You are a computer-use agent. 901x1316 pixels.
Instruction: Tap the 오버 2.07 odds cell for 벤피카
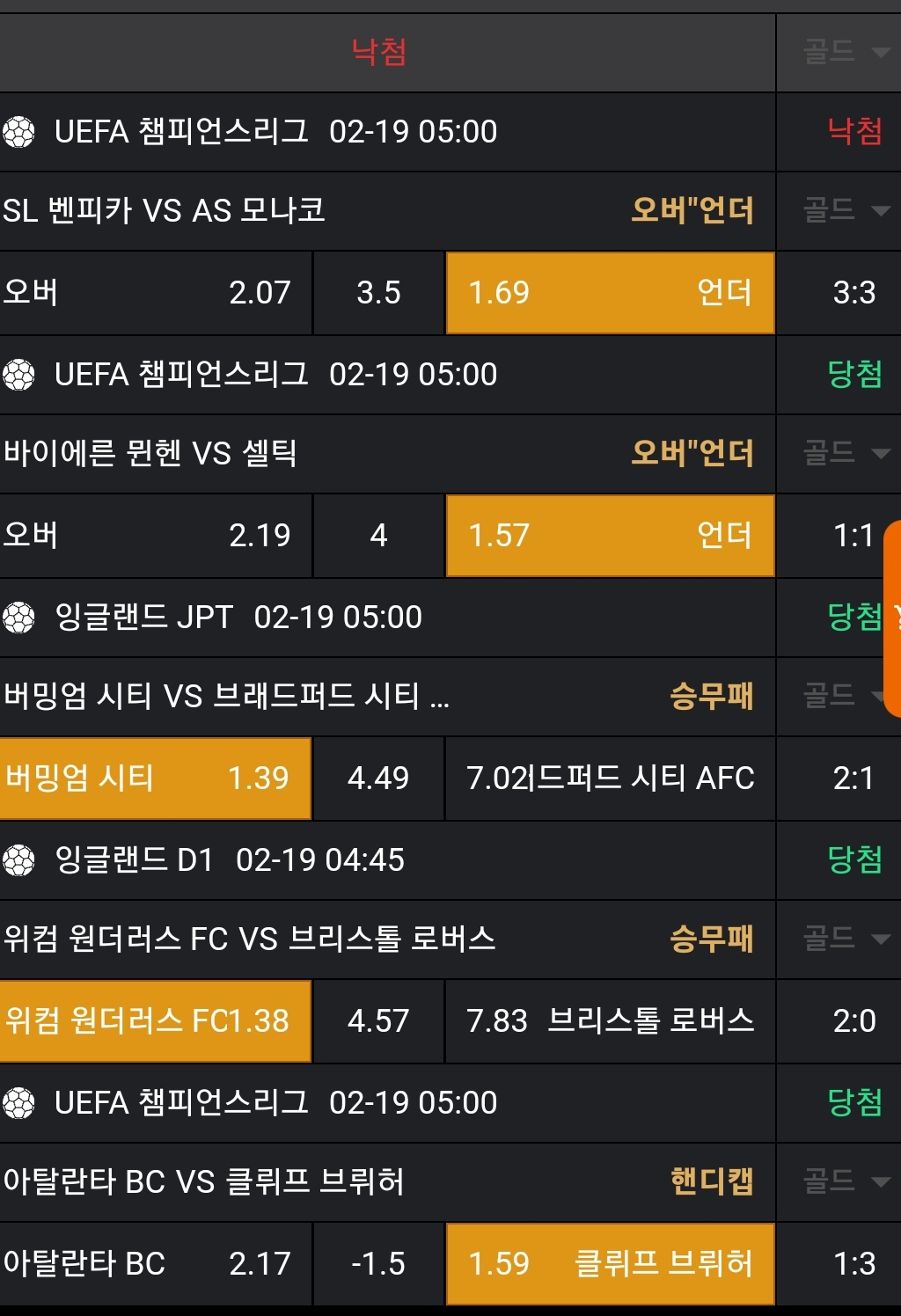tap(155, 293)
